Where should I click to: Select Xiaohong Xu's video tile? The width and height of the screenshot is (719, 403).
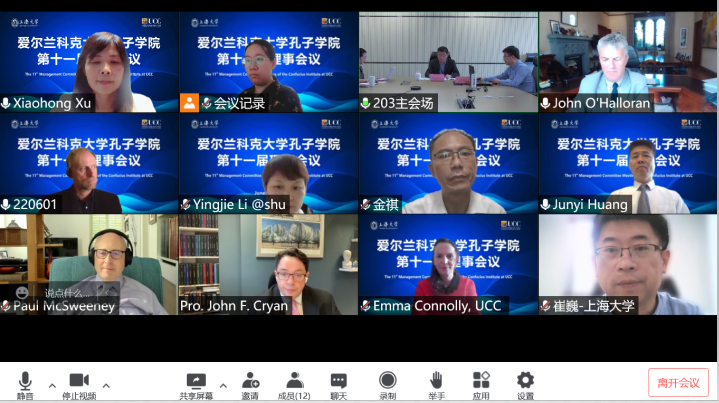(x=88, y=60)
